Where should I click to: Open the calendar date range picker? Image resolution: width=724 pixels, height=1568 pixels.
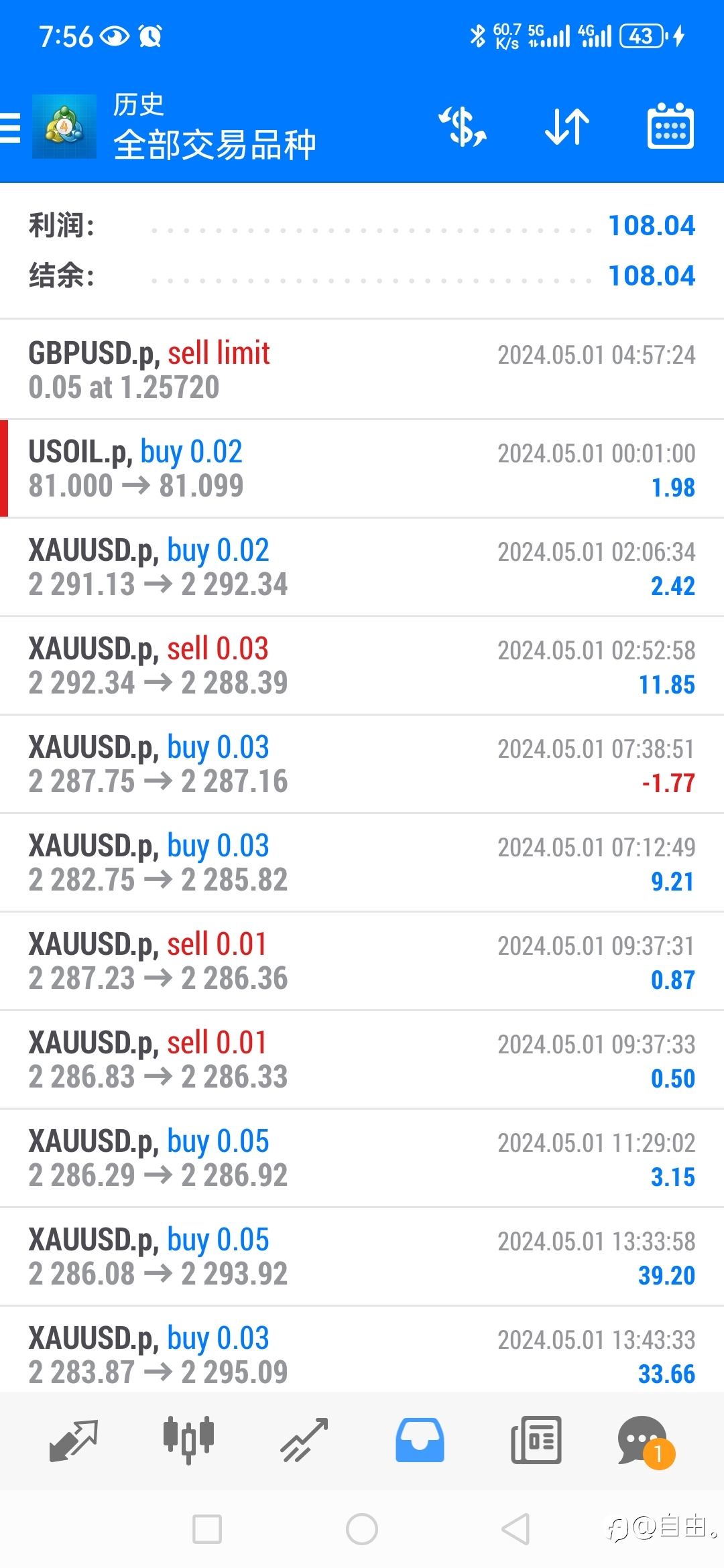point(670,126)
